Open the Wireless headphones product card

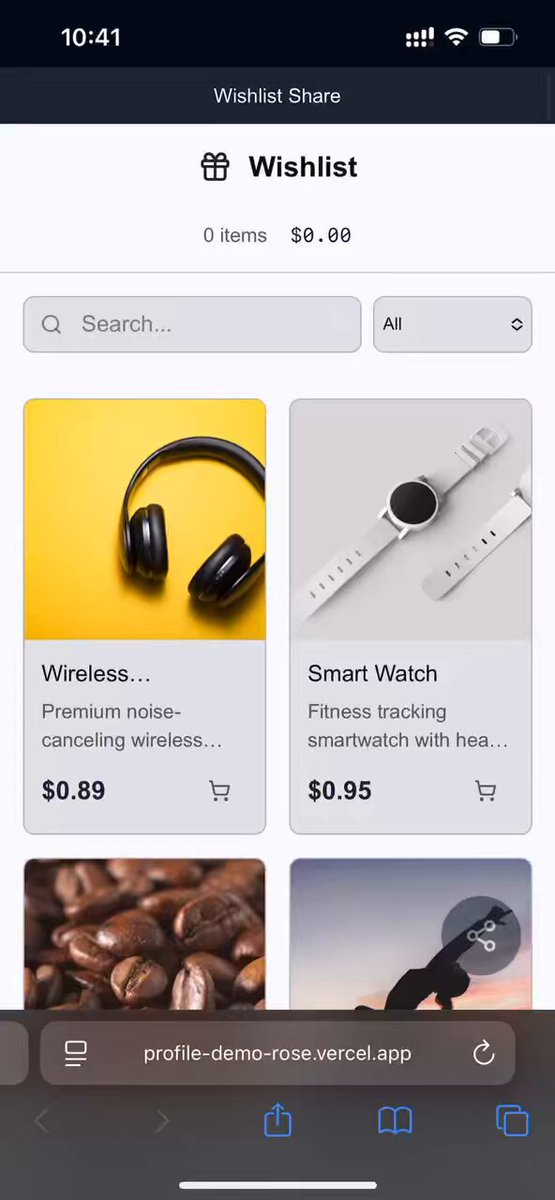[x=145, y=616]
